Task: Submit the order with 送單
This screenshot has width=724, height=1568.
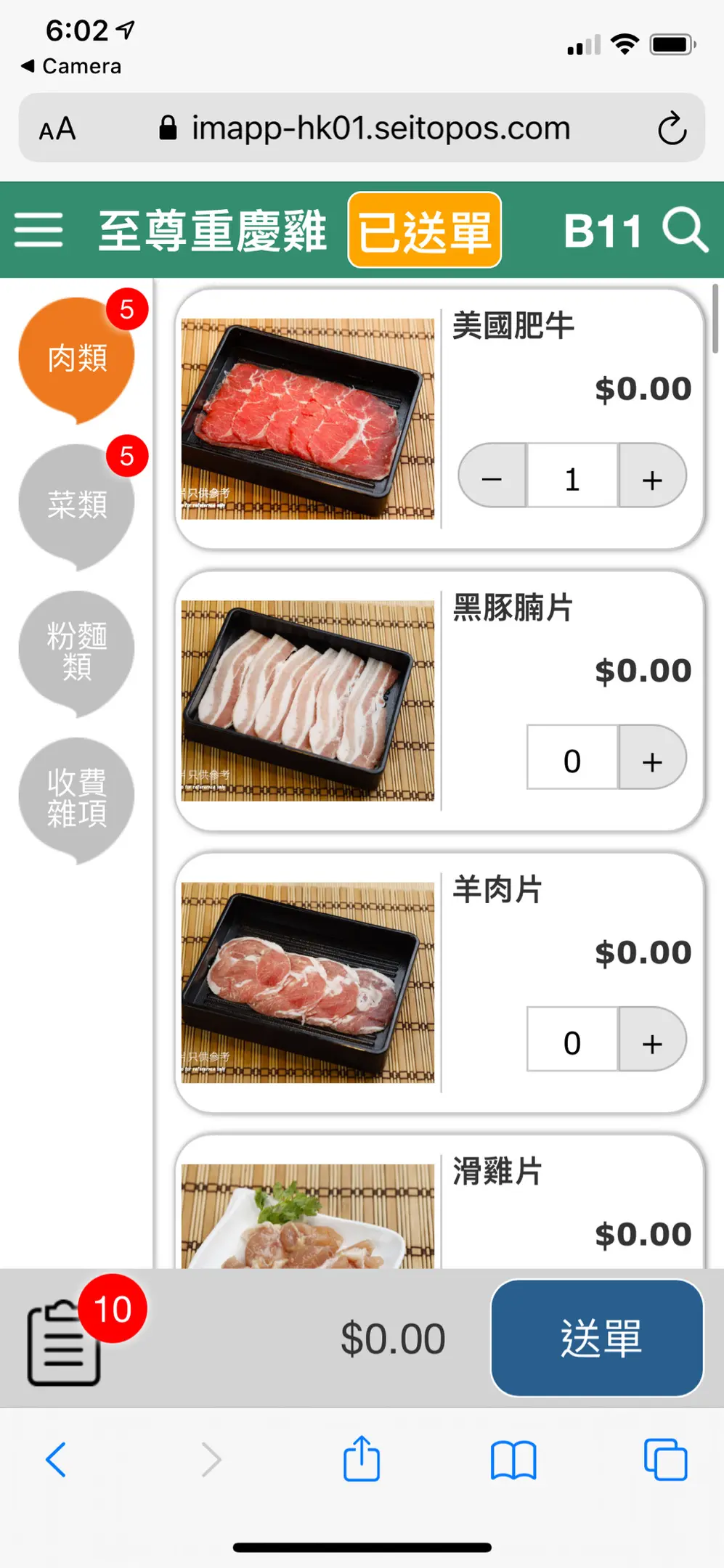Action: coord(597,1338)
